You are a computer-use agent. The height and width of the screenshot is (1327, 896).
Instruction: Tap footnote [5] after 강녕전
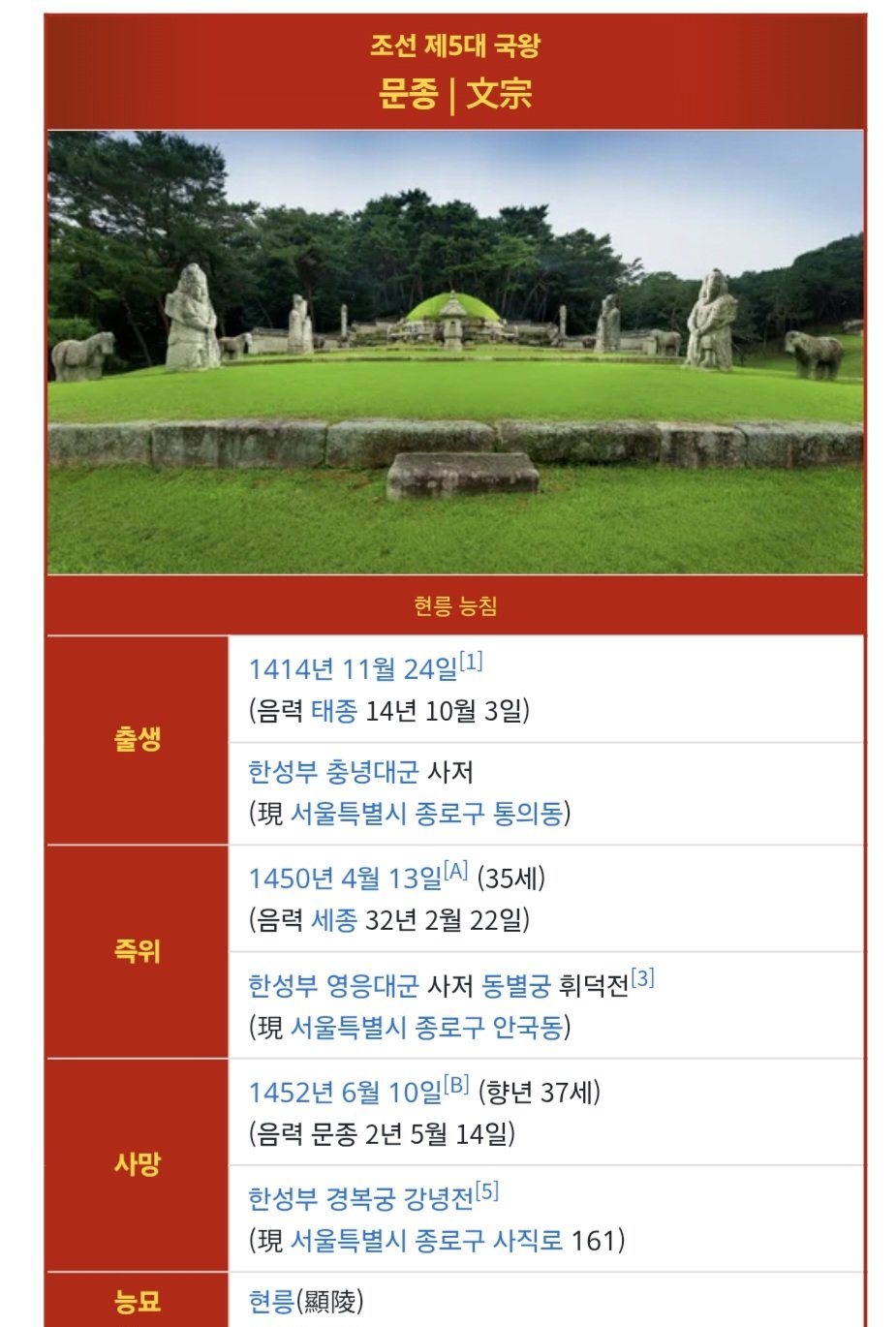click(487, 1191)
